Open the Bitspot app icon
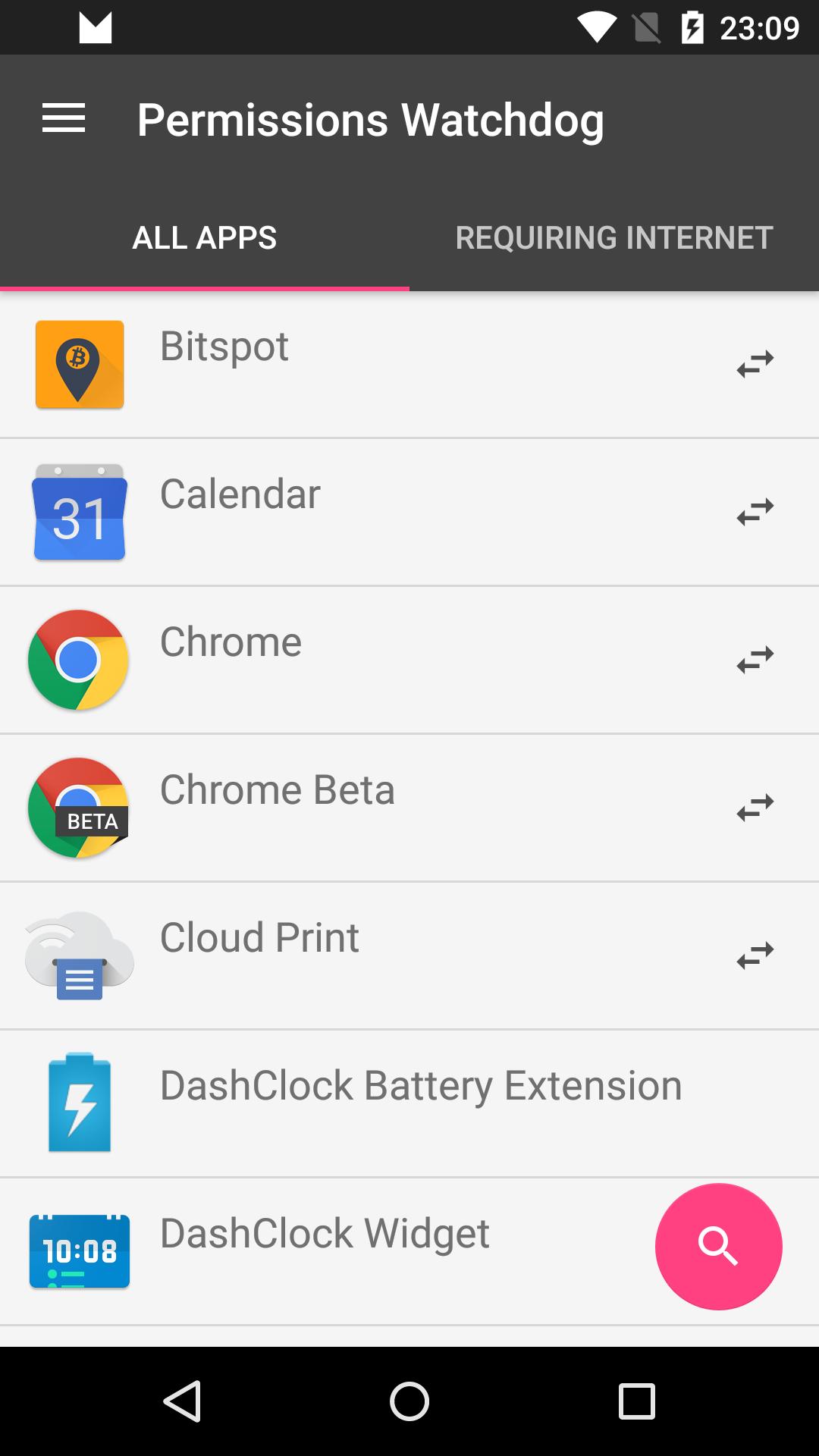The height and width of the screenshot is (1456, 819). pos(79,364)
